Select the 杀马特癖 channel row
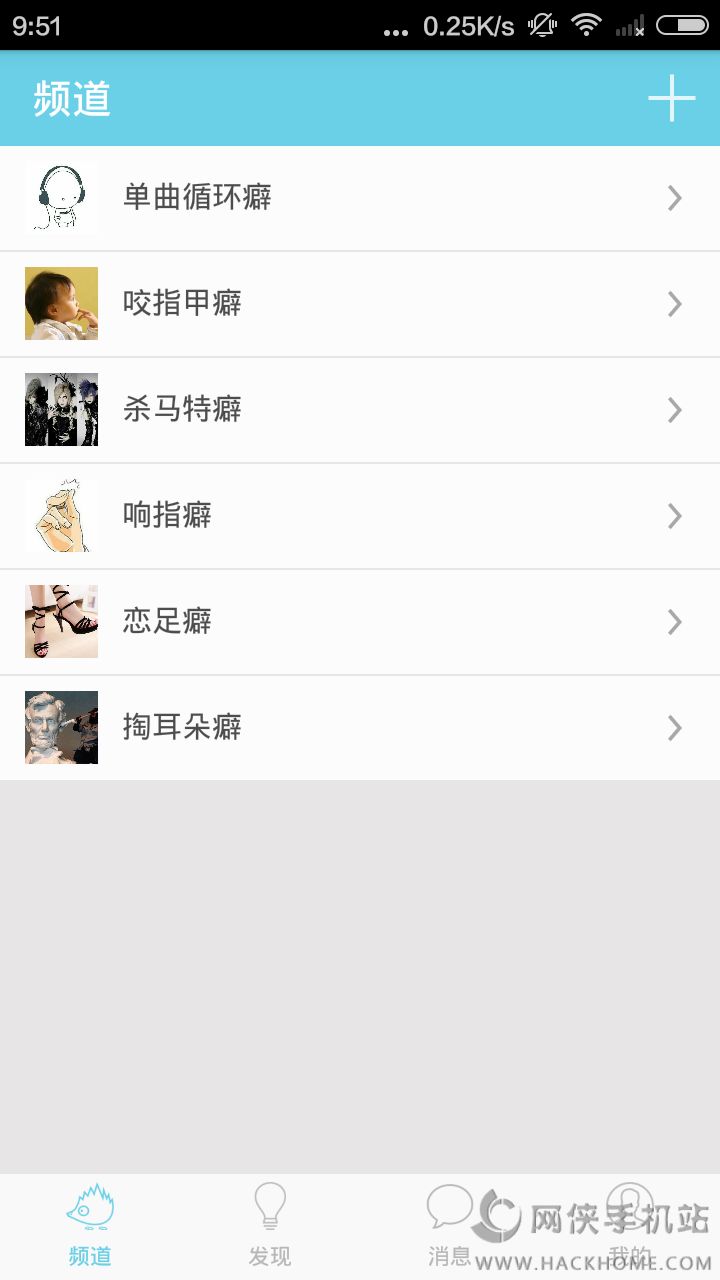 [360, 410]
